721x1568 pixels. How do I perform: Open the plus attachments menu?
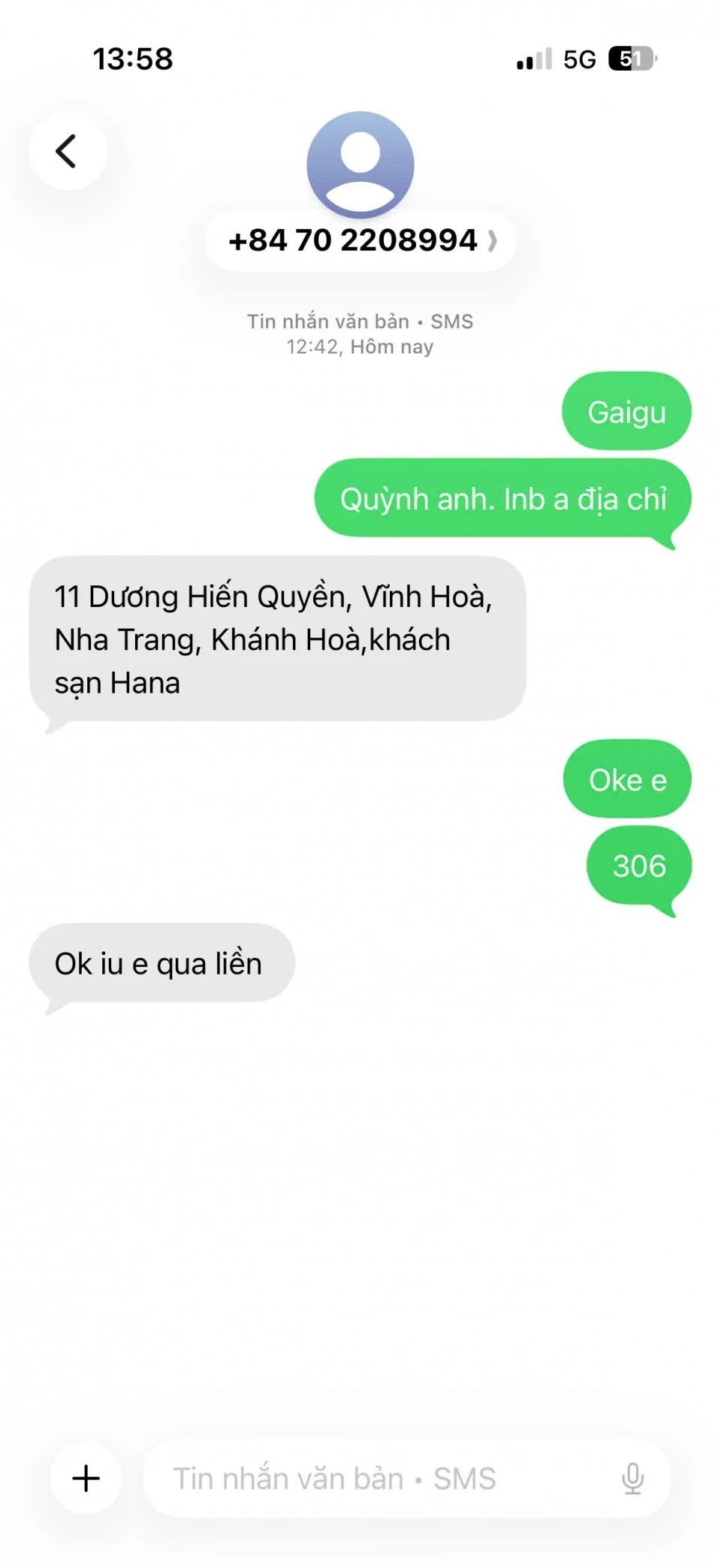coord(86,1478)
